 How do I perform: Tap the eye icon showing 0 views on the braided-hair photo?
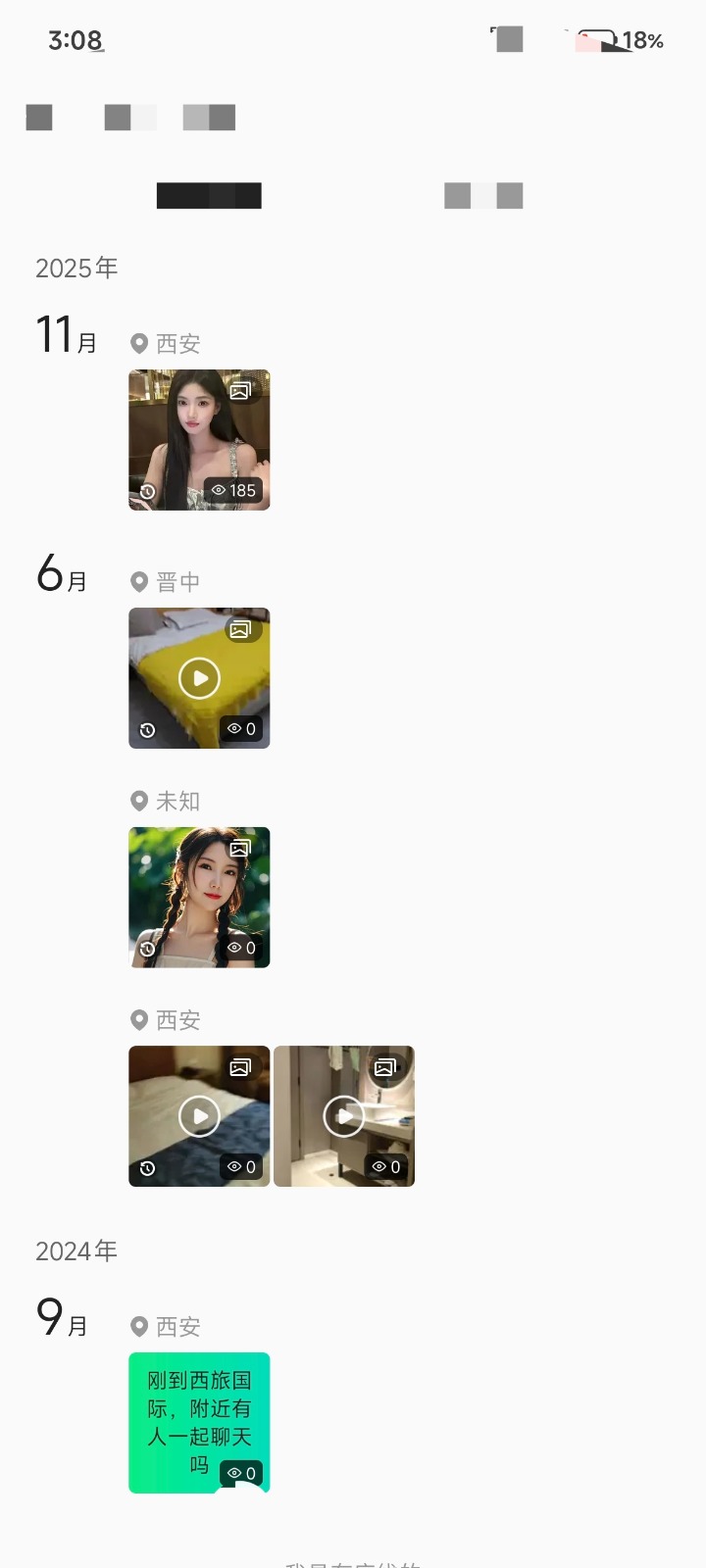point(238,946)
